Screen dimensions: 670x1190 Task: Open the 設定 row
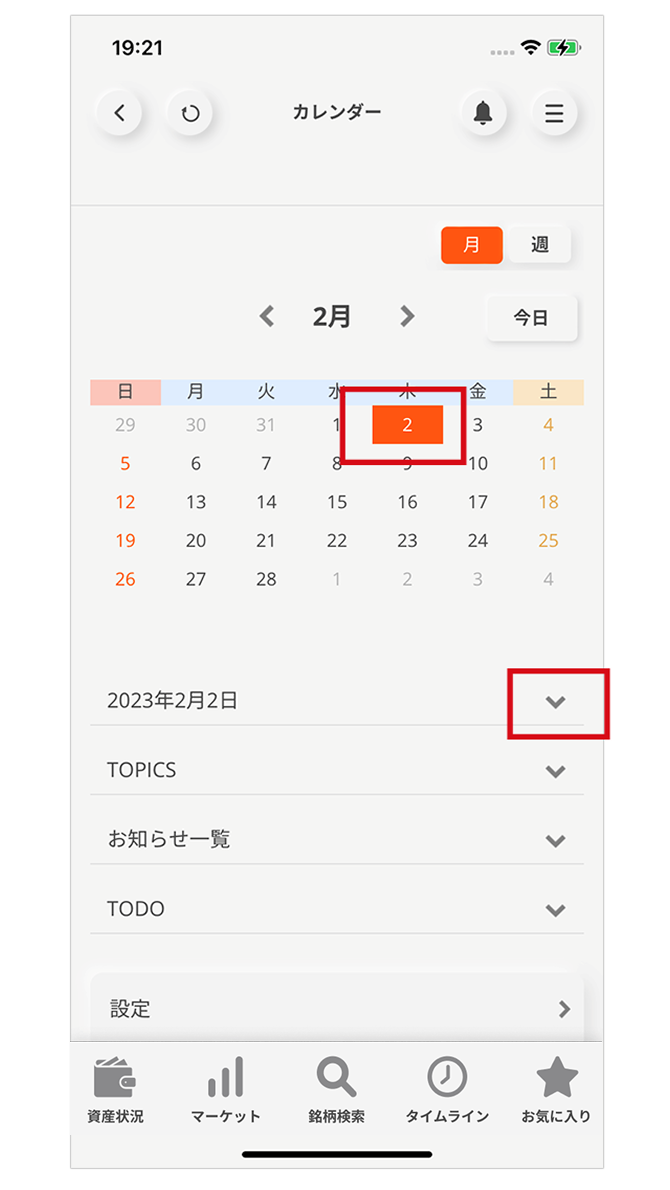[337, 1009]
